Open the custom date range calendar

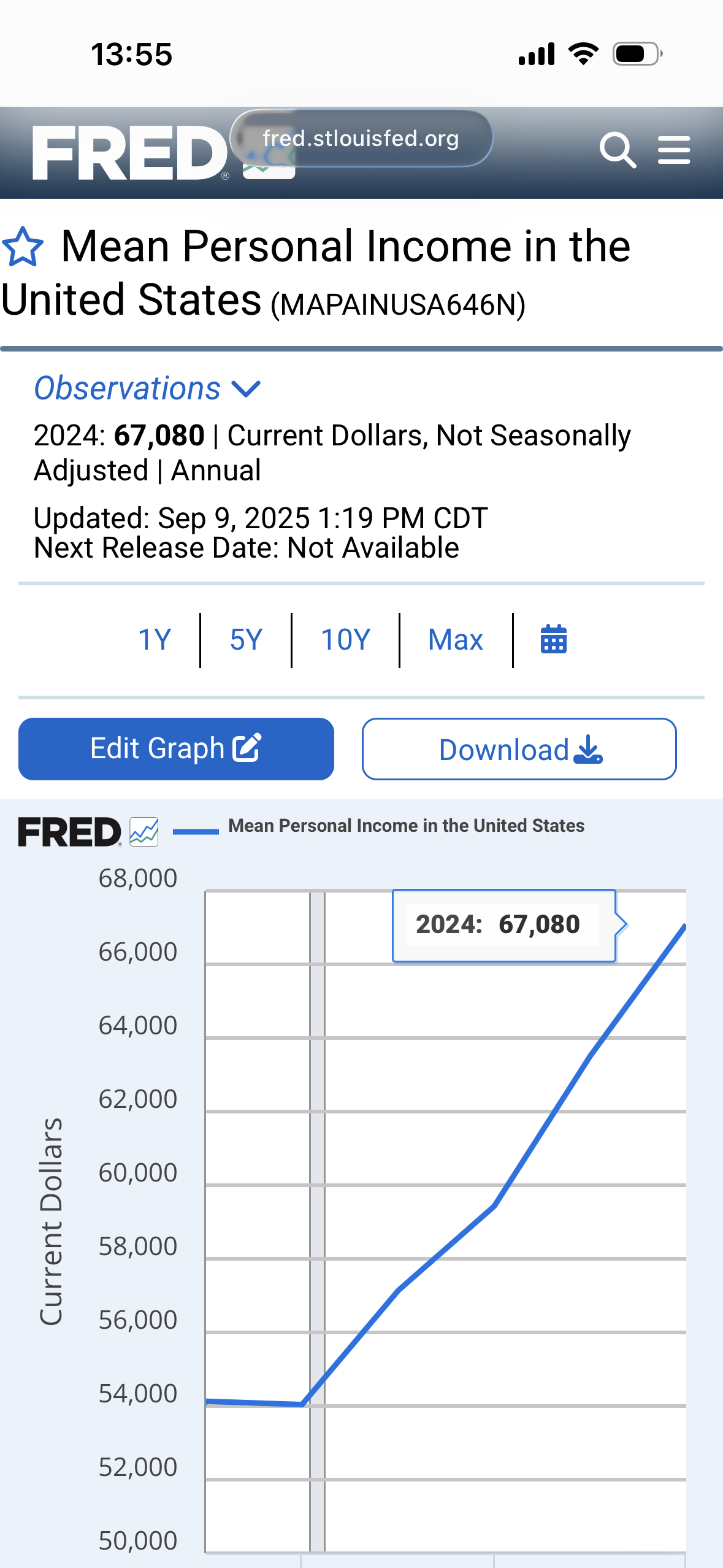[553, 640]
